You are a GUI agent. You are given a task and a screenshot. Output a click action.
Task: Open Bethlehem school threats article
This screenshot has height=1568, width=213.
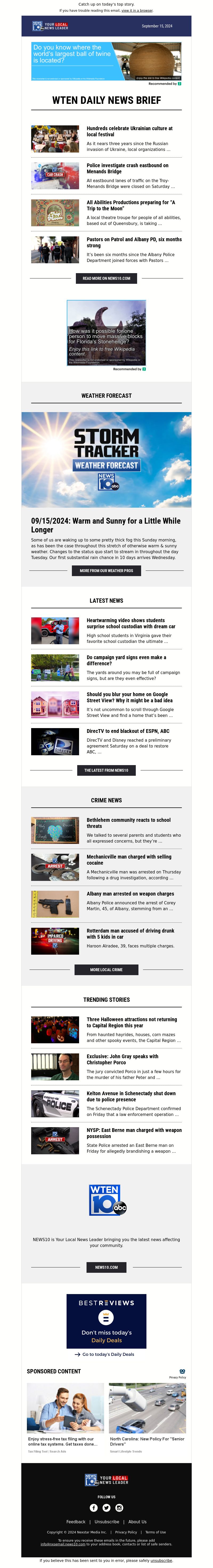point(128,823)
